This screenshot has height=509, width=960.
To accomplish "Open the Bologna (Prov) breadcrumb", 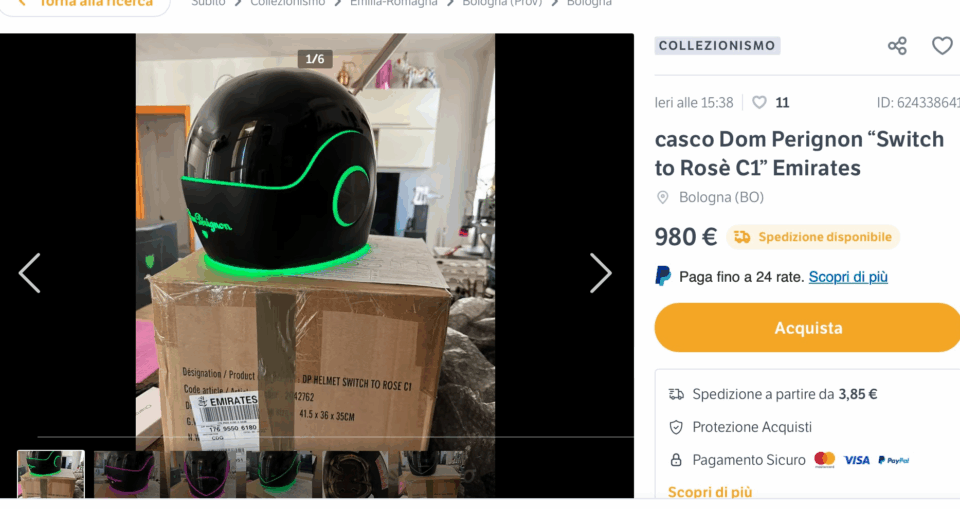I will click(502, 3).
